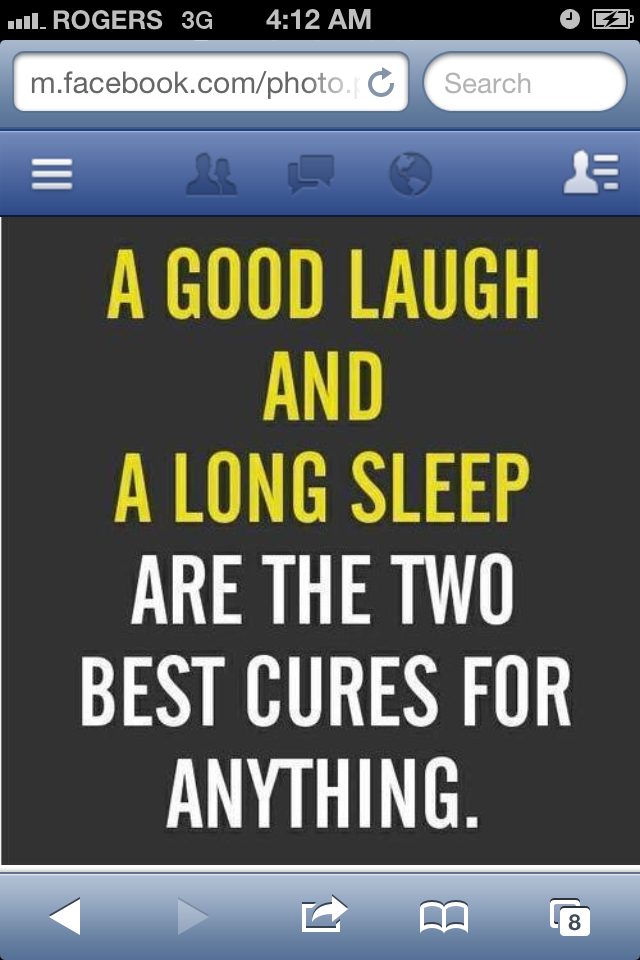Reload the page with the refresh icon
Screen dimensions: 640x960
381,83
